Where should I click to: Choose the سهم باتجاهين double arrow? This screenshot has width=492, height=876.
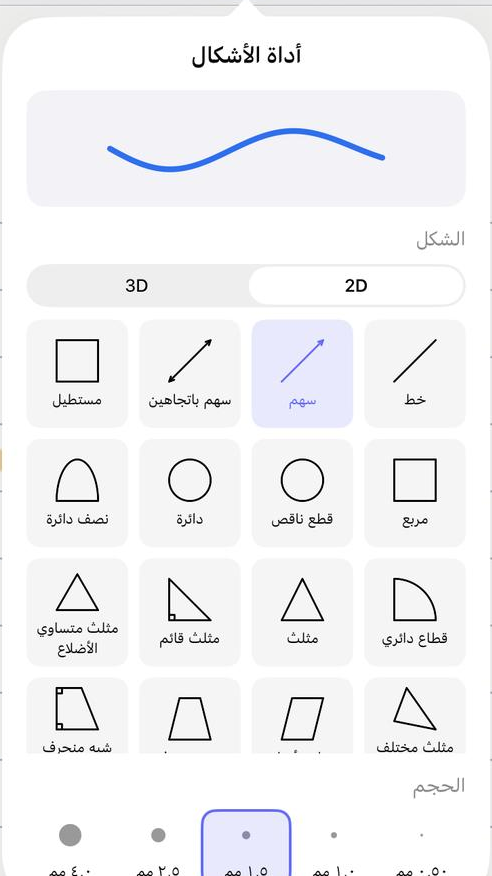[x=190, y=373]
